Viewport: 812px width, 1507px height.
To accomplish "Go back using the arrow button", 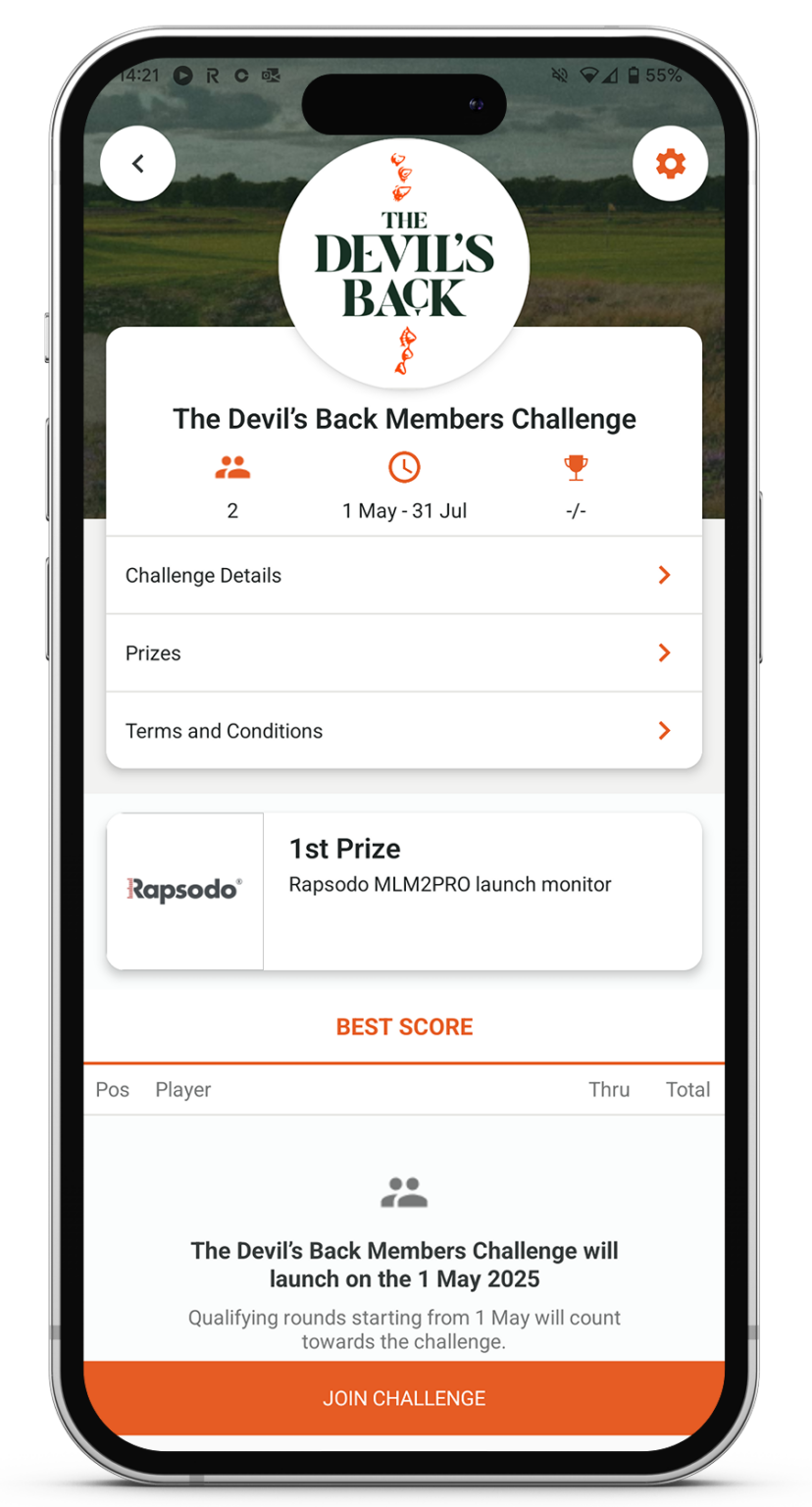I will click(138, 164).
